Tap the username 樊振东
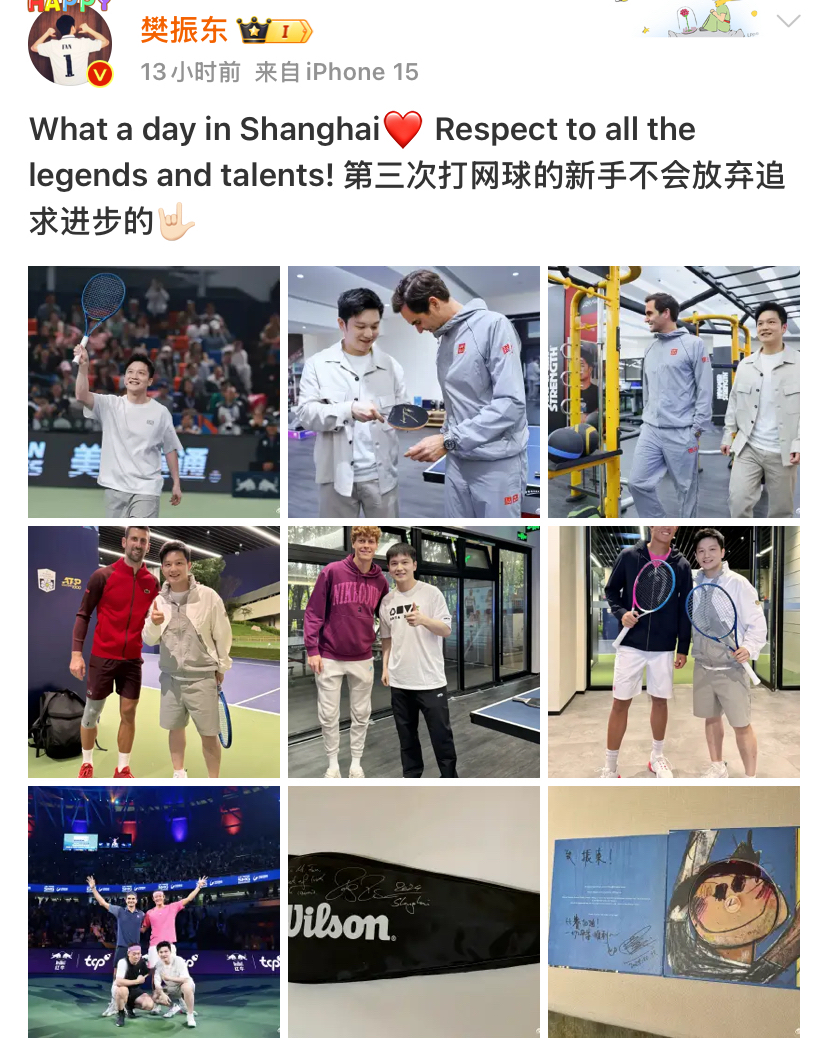 point(183,30)
